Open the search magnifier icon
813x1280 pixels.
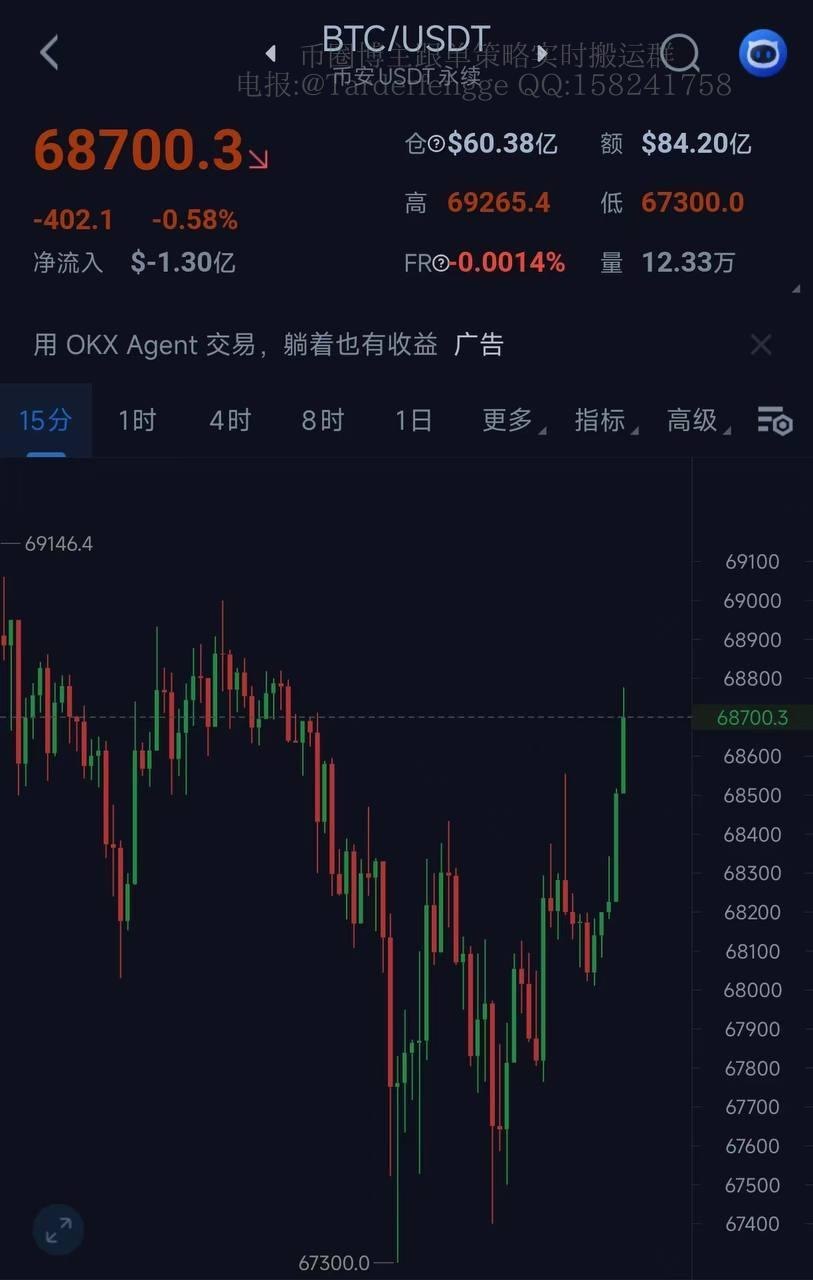[681, 53]
